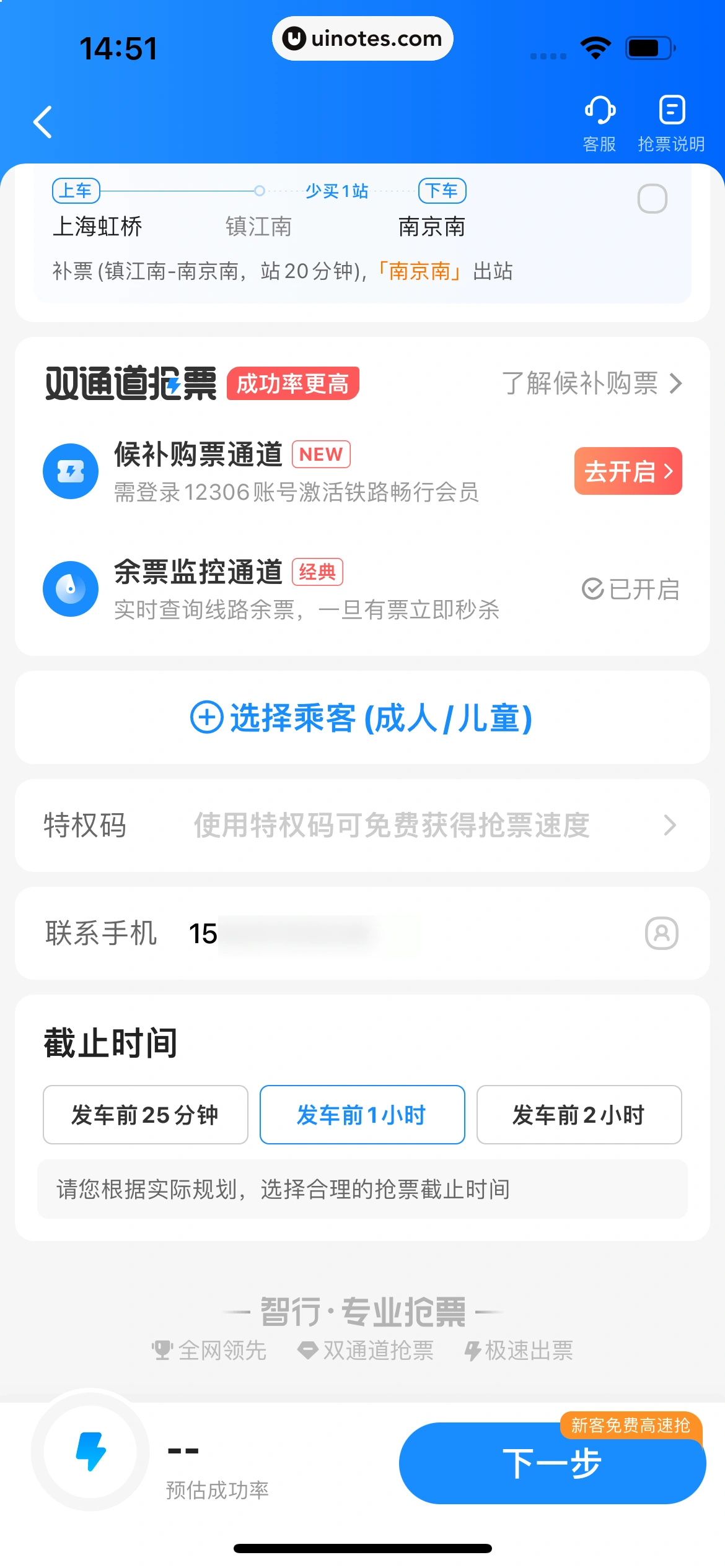The image size is (725, 1568).
Task: Tap 去开启 for 候补购票通道
Action: click(627, 471)
